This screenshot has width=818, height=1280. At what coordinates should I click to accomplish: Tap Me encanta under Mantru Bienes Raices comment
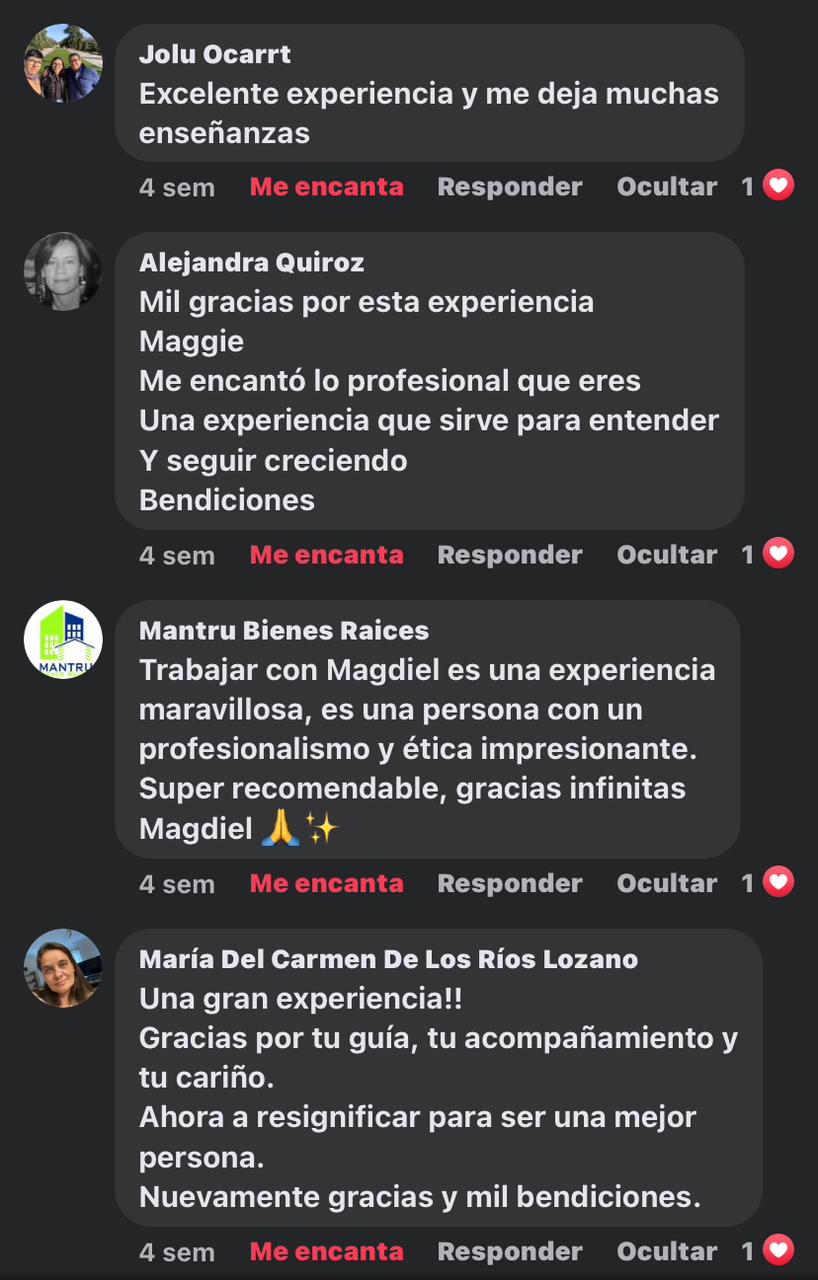(x=326, y=884)
